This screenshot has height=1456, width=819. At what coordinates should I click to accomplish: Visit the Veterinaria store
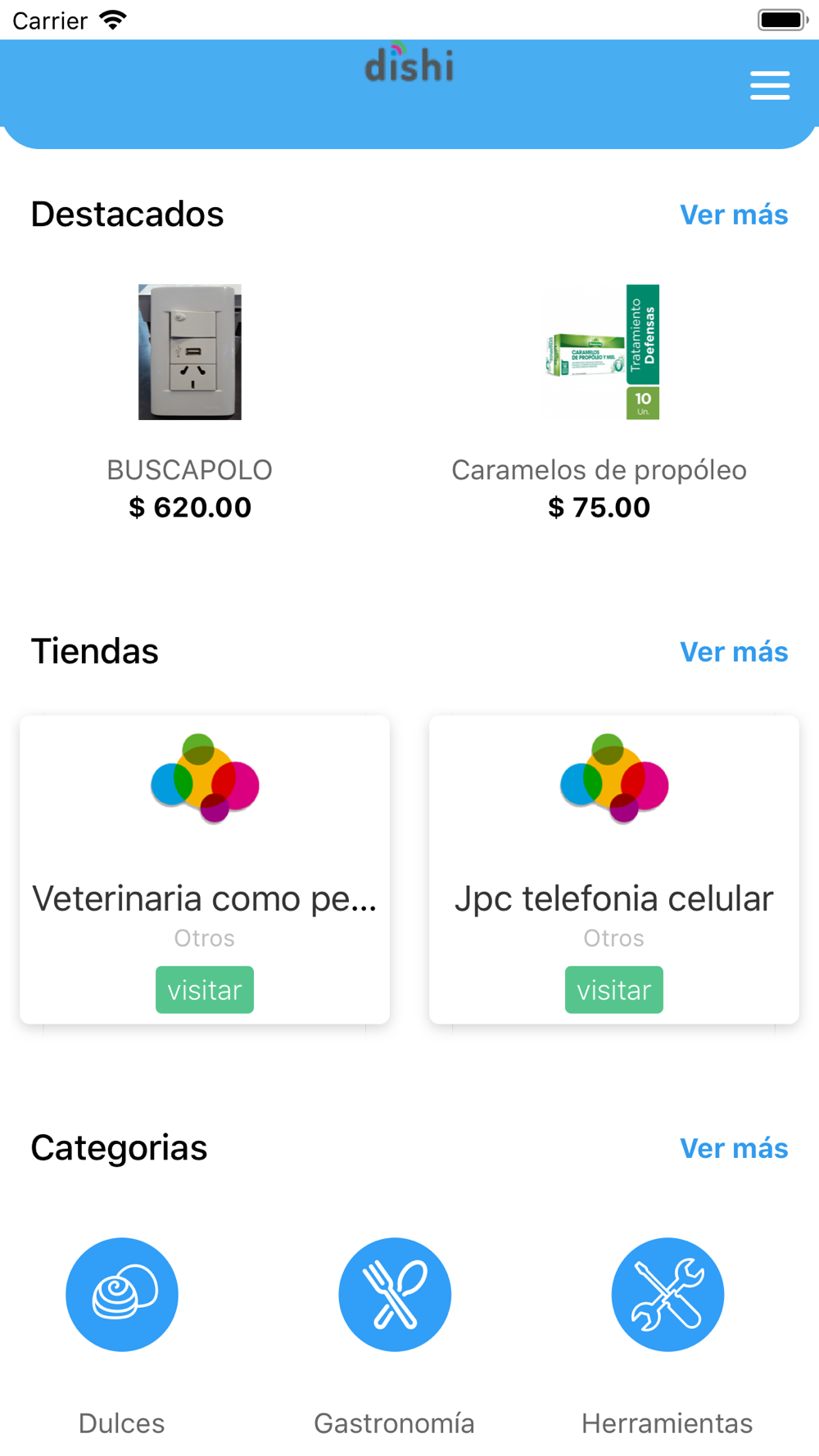pyautogui.click(x=205, y=989)
